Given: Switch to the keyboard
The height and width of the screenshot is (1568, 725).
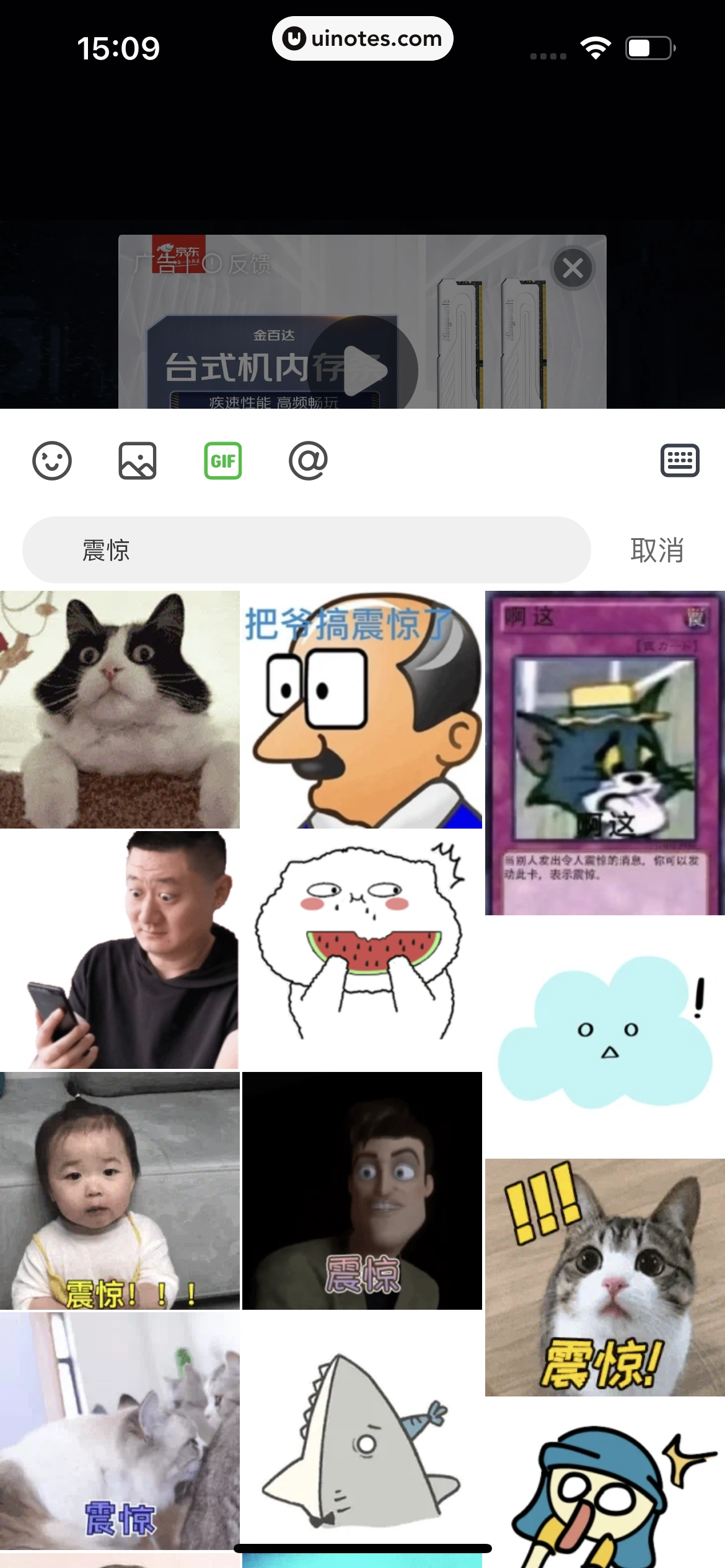Looking at the screenshot, I should [680, 461].
